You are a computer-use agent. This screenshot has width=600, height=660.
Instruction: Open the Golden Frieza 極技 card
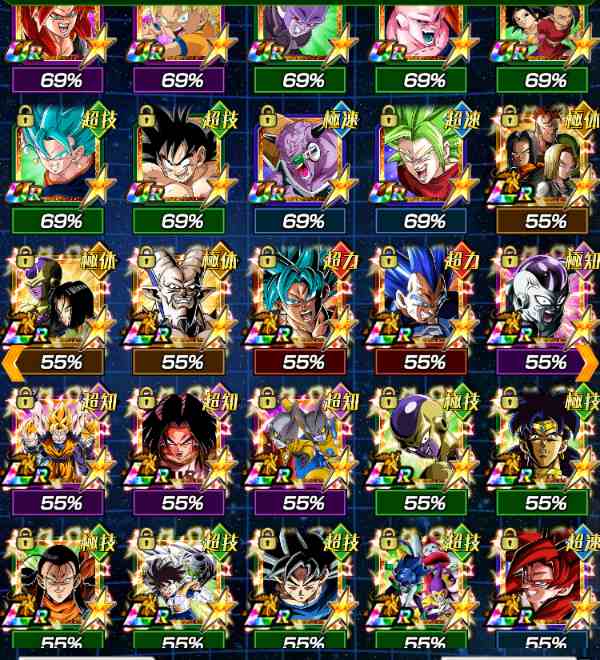tap(424, 438)
